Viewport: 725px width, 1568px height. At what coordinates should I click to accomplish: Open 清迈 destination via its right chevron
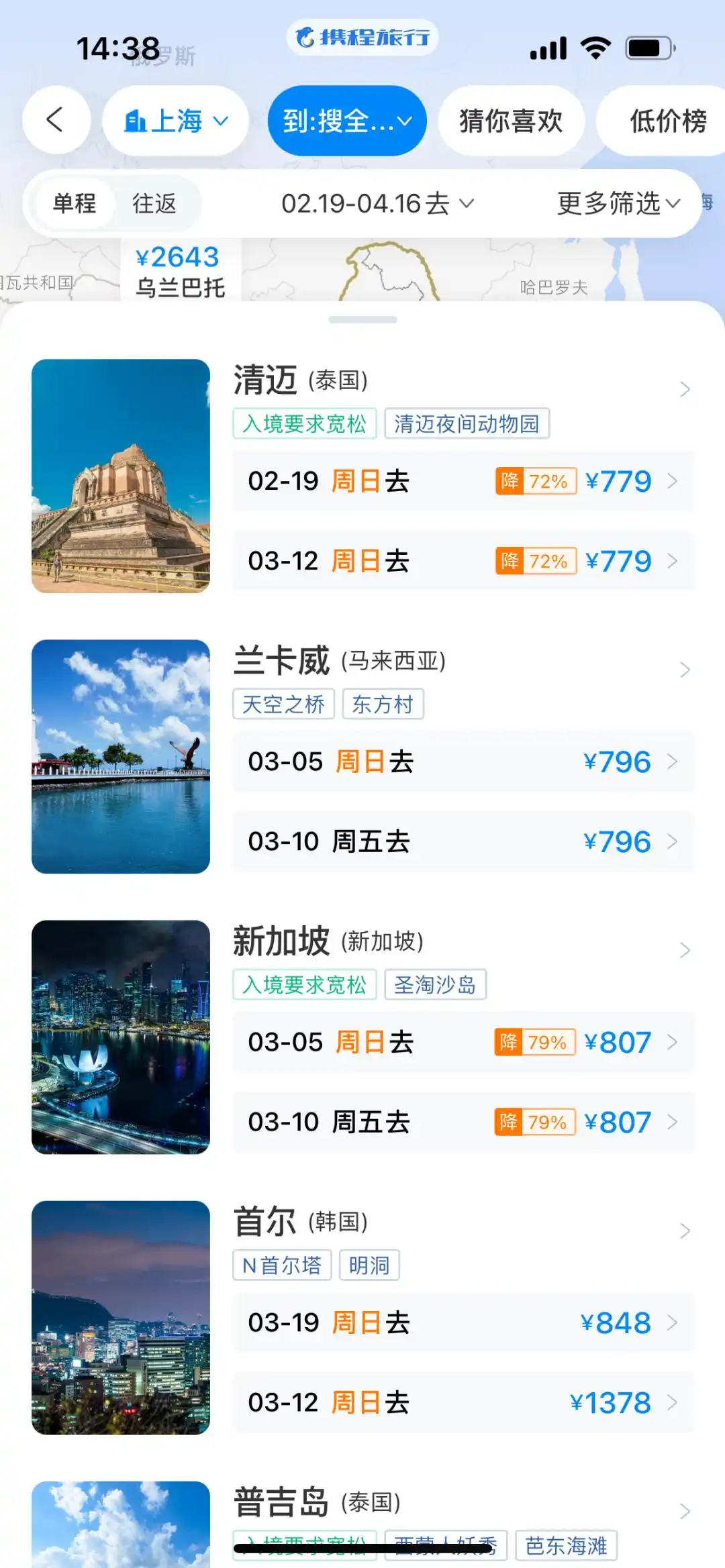click(684, 389)
